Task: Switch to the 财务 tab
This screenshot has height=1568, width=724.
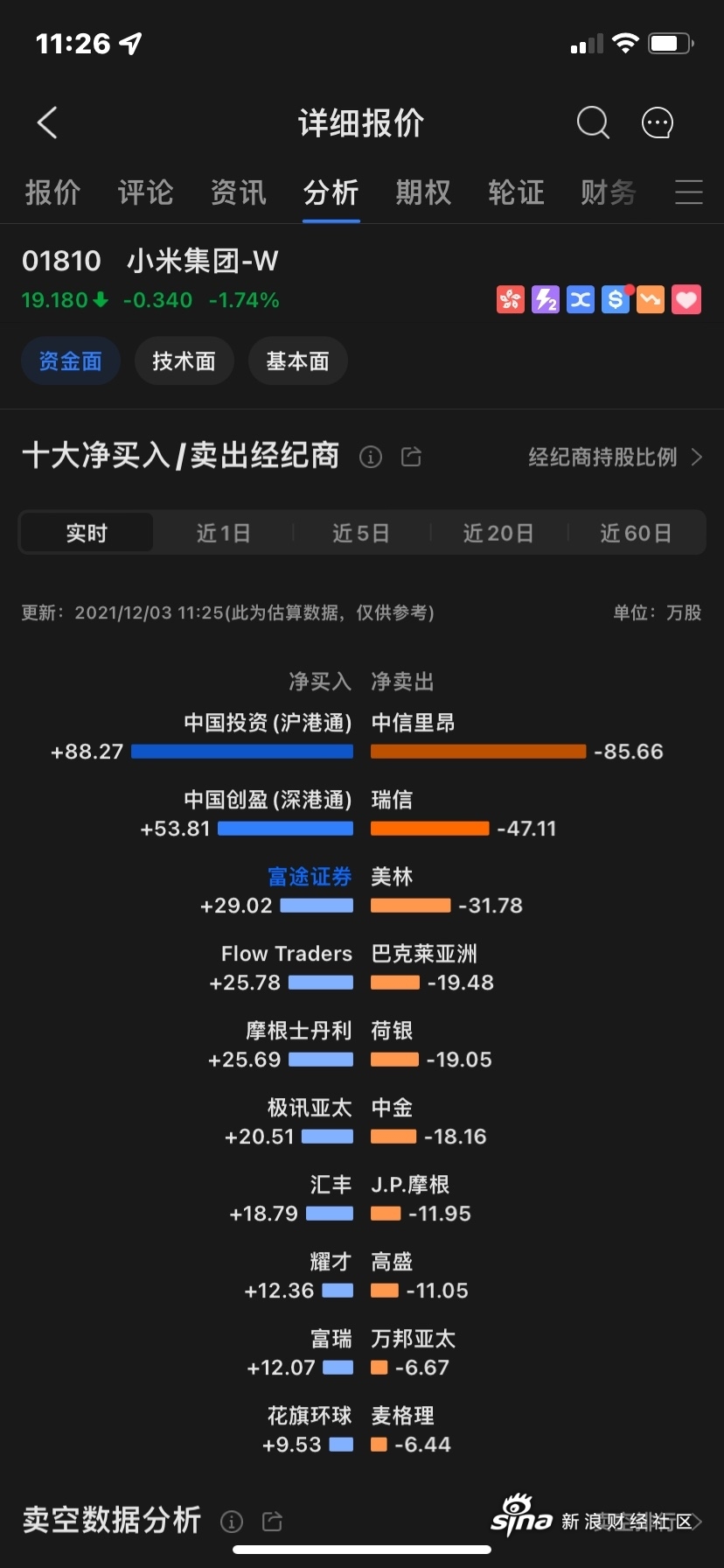Action: click(x=609, y=192)
